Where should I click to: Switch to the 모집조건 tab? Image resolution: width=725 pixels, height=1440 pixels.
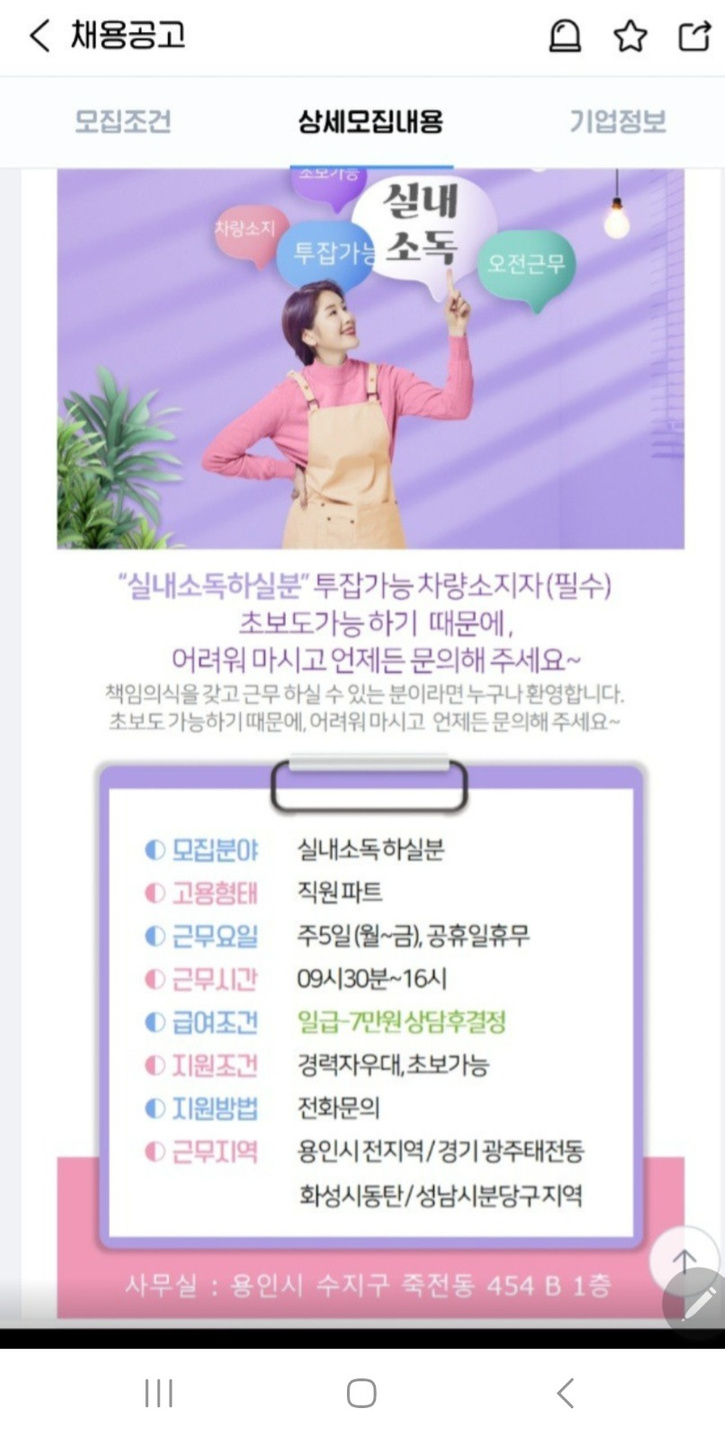[123, 122]
